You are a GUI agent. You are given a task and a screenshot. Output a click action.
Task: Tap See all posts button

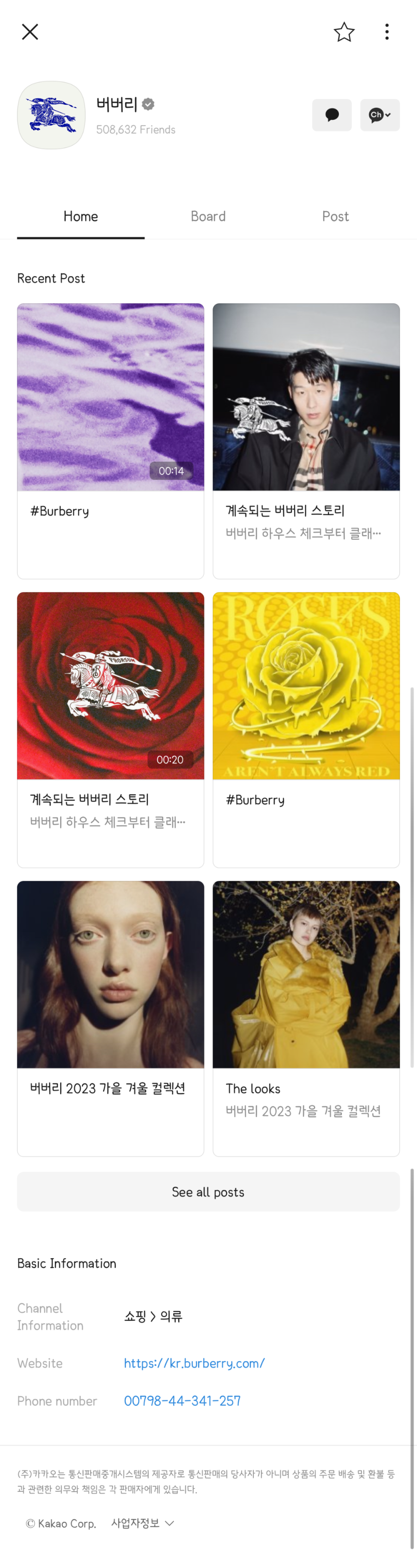[208, 1192]
